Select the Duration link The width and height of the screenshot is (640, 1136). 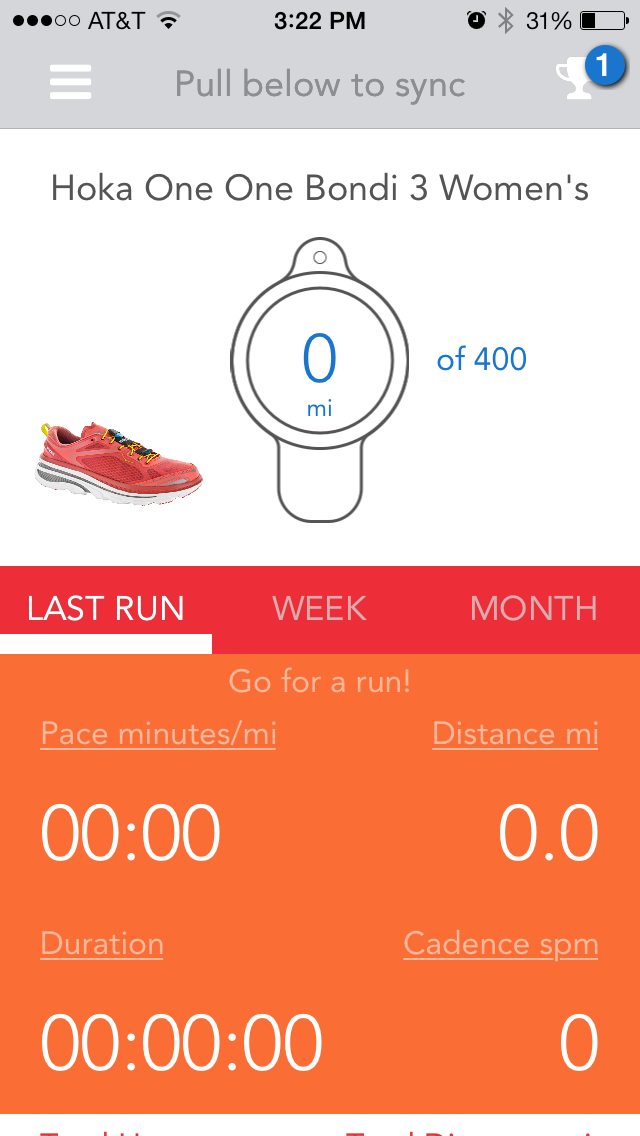point(102,944)
